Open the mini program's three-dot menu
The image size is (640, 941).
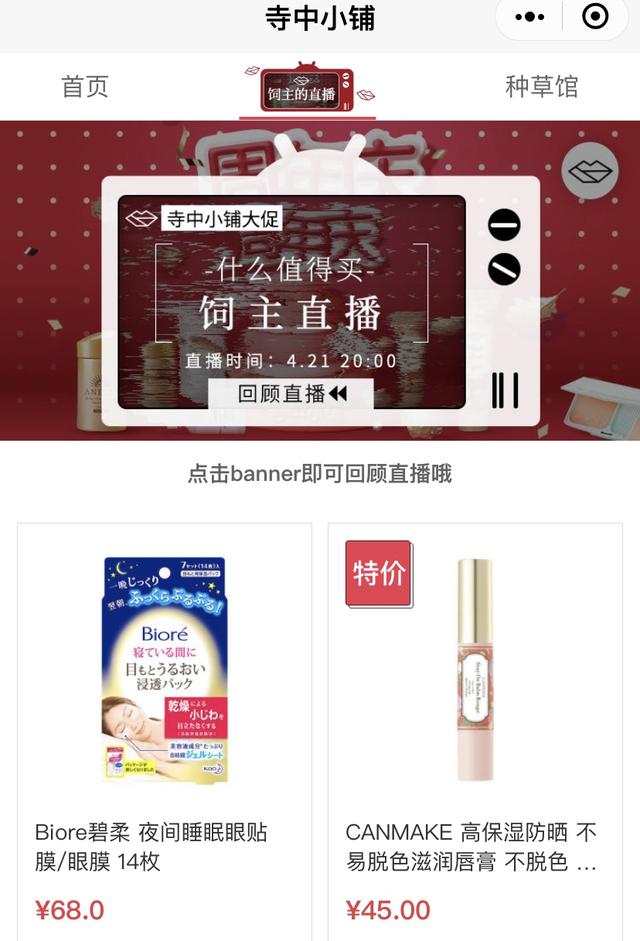click(x=530, y=17)
